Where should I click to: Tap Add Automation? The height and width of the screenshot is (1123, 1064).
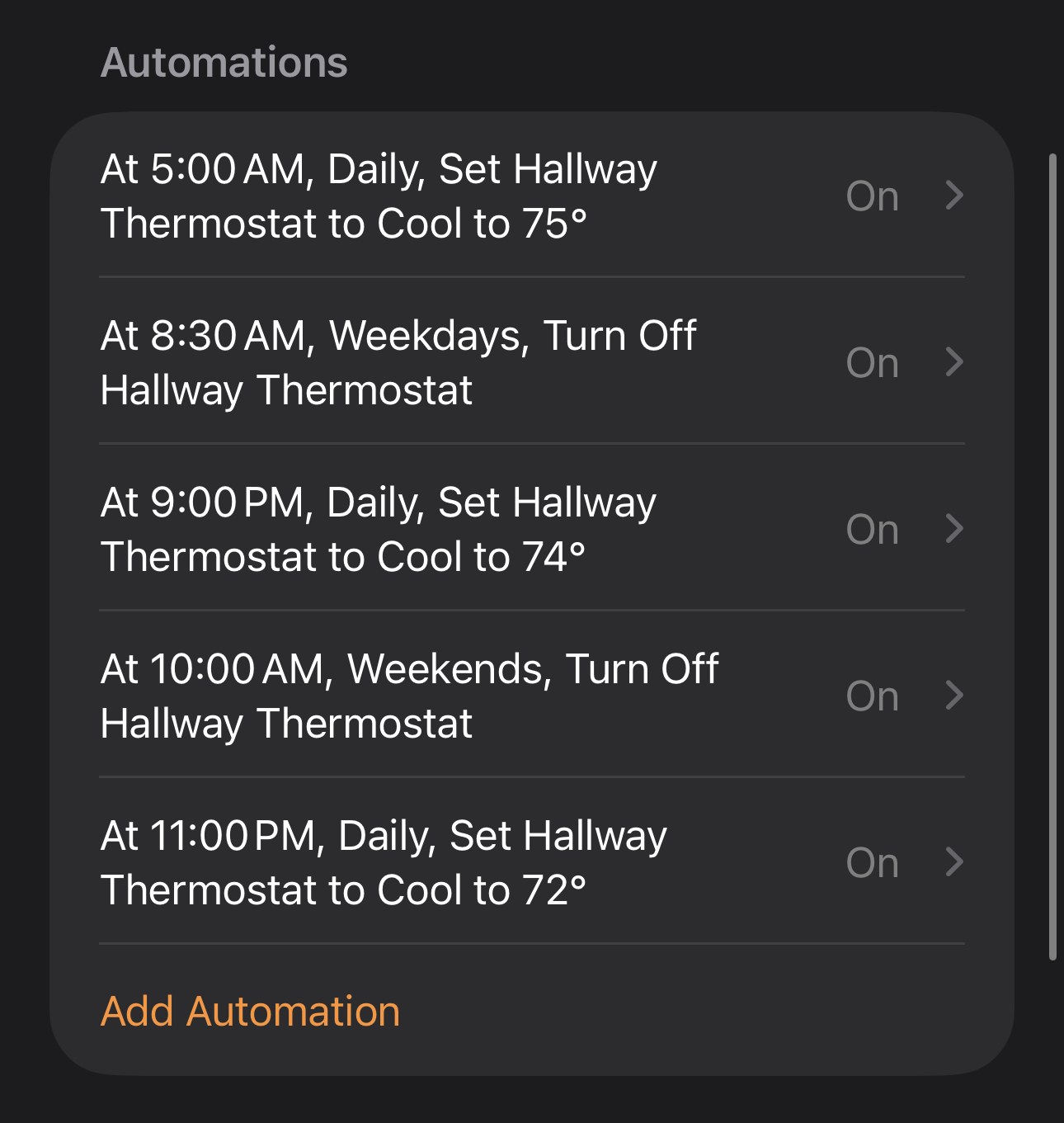tap(250, 1011)
